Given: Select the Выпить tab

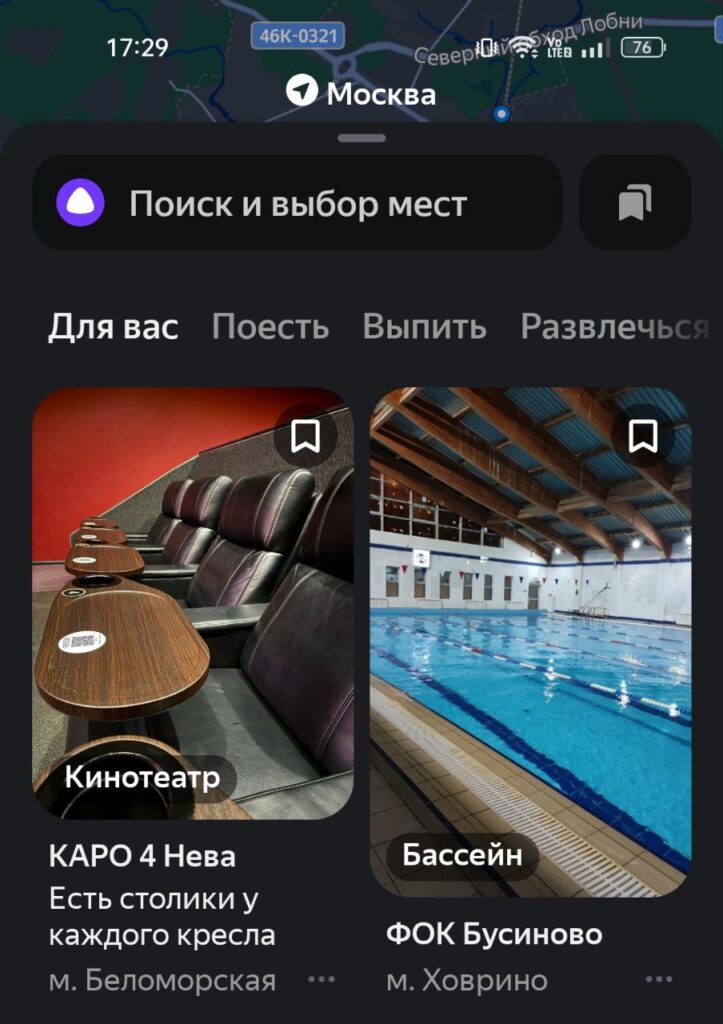Looking at the screenshot, I should click(424, 327).
